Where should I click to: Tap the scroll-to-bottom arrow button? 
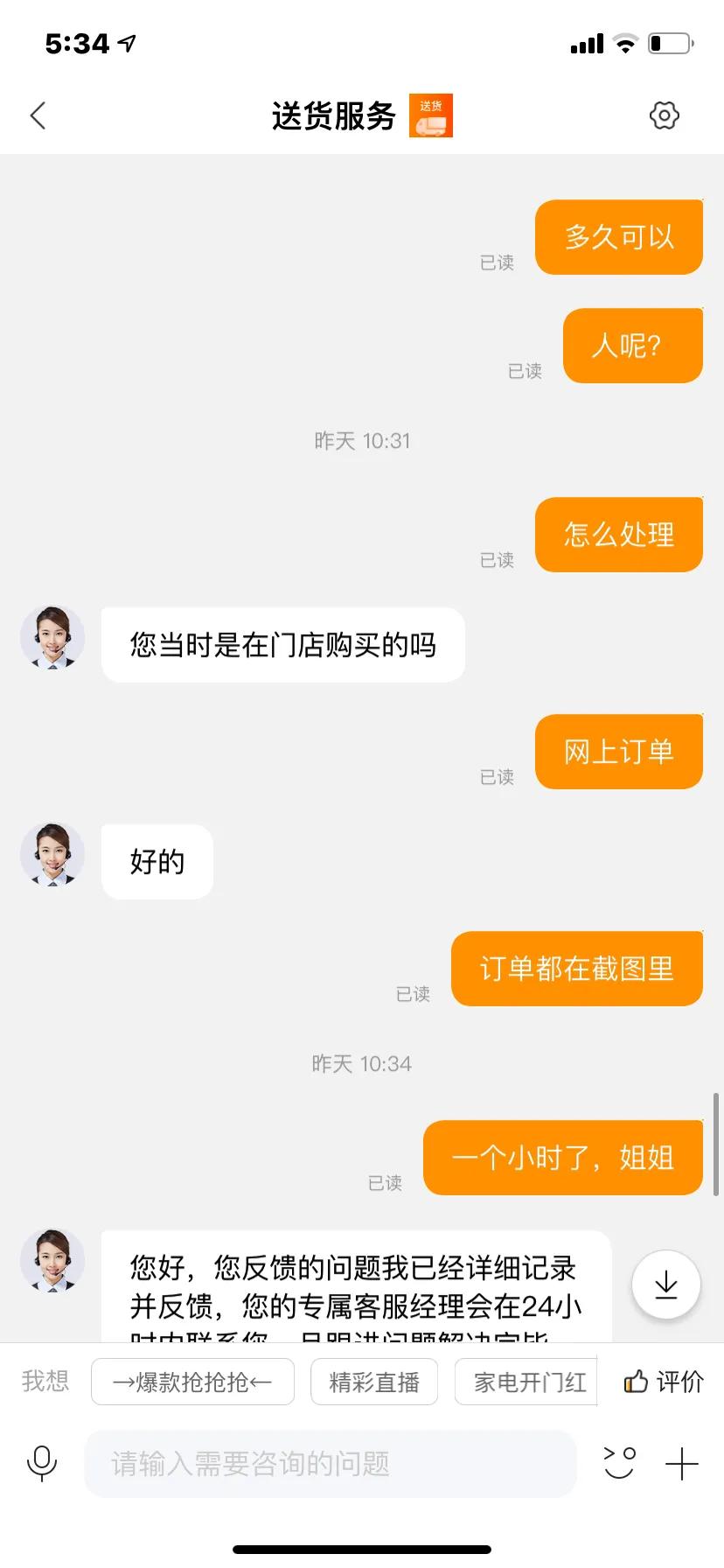[666, 1283]
